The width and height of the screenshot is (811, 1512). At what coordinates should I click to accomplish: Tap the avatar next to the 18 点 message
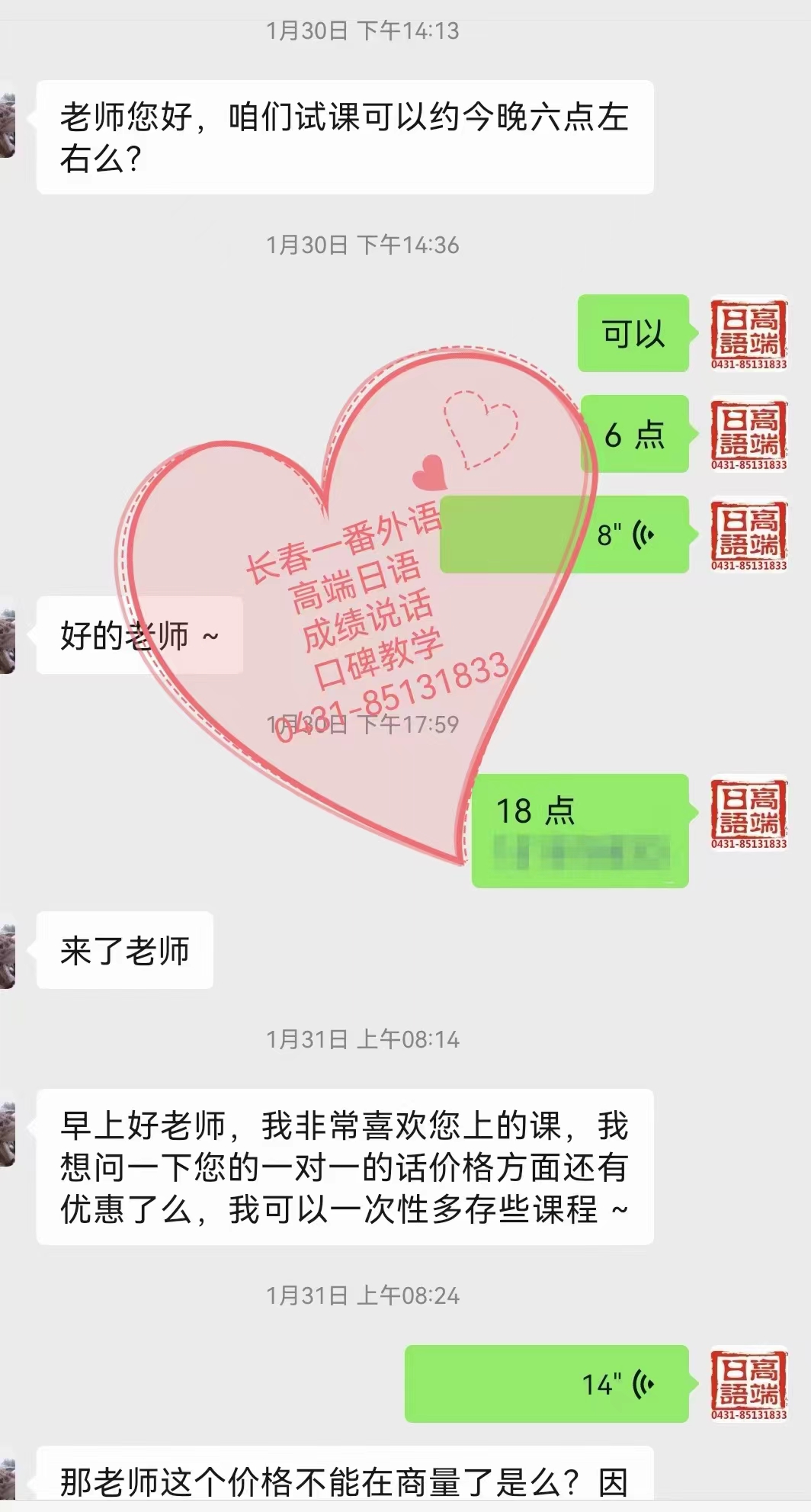click(x=748, y=813)
